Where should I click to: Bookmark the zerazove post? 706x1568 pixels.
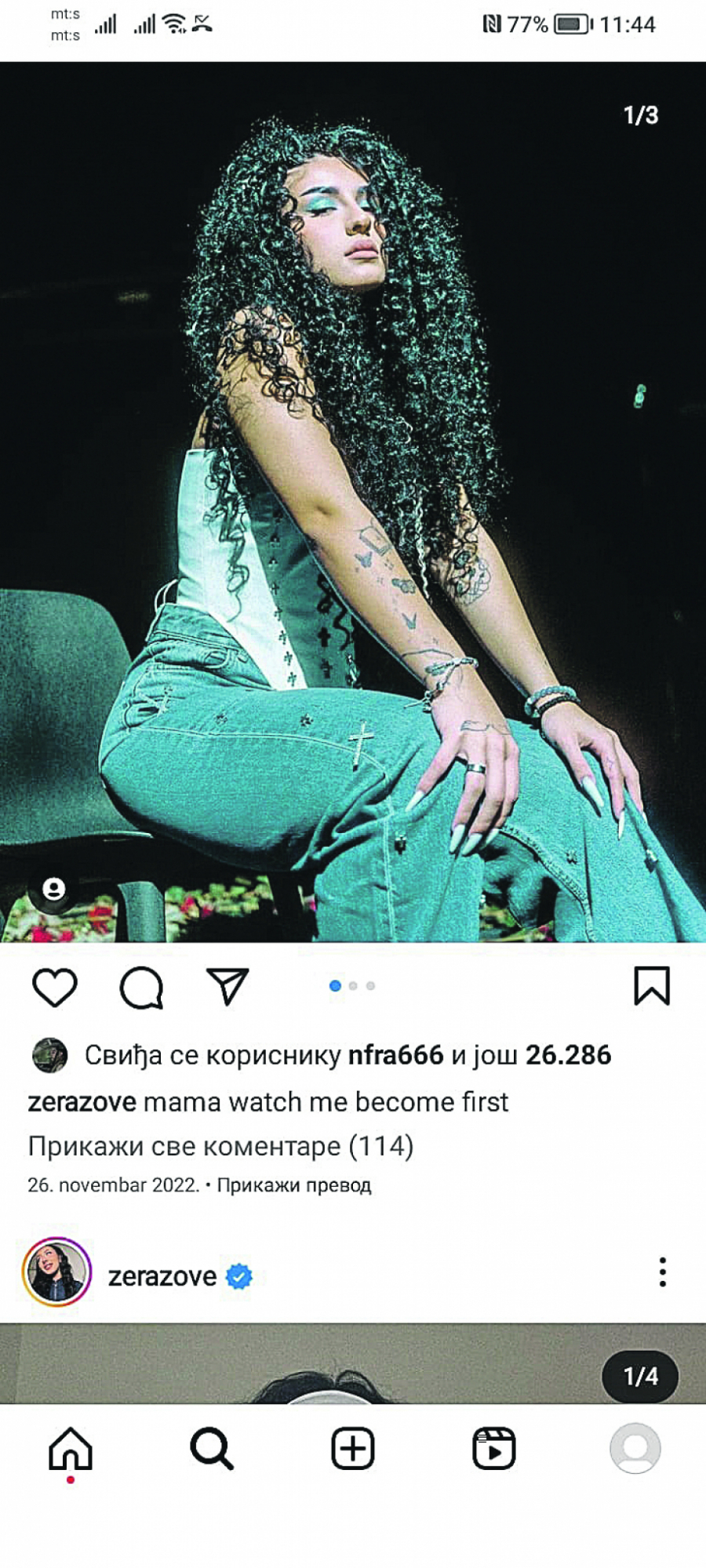(651, 986)
